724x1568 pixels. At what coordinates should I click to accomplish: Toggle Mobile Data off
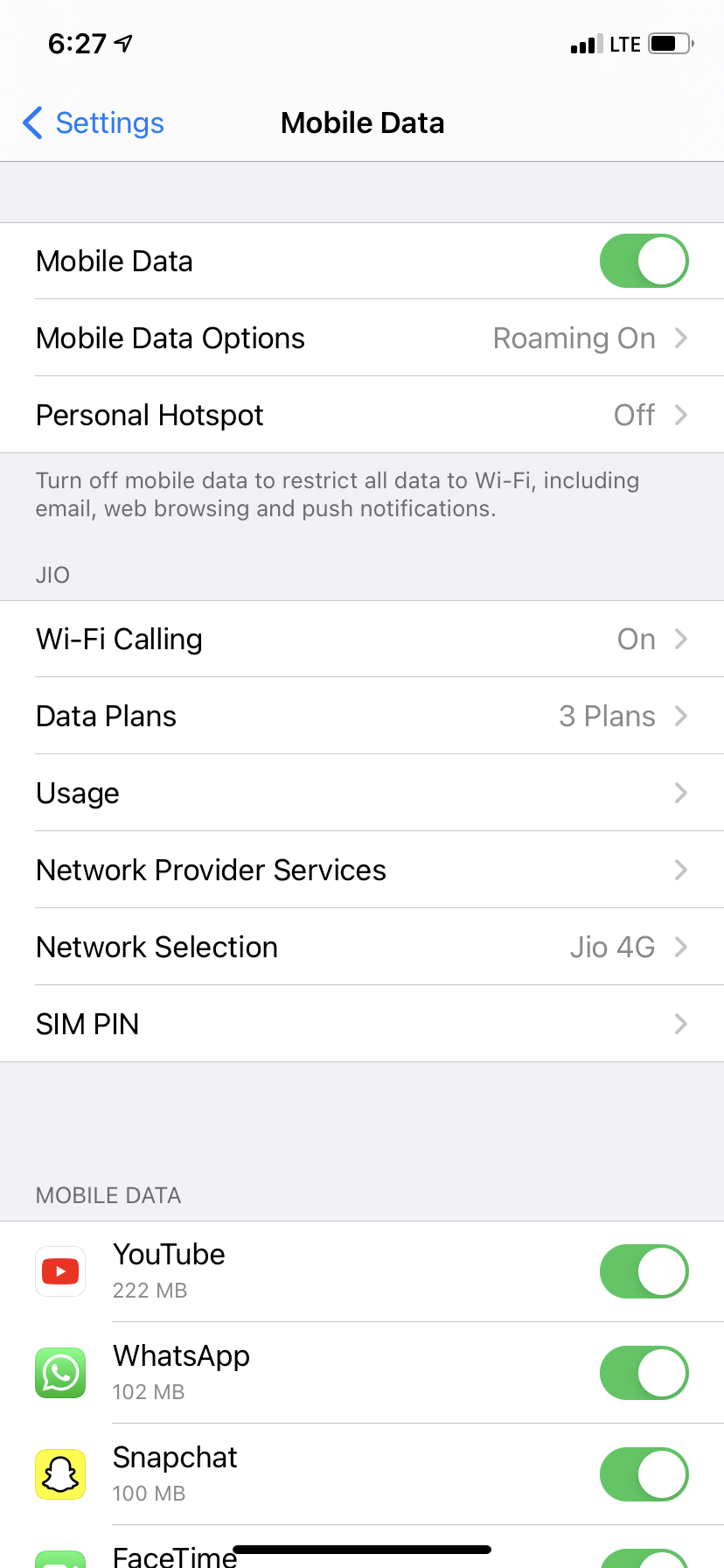click(644, 261)
